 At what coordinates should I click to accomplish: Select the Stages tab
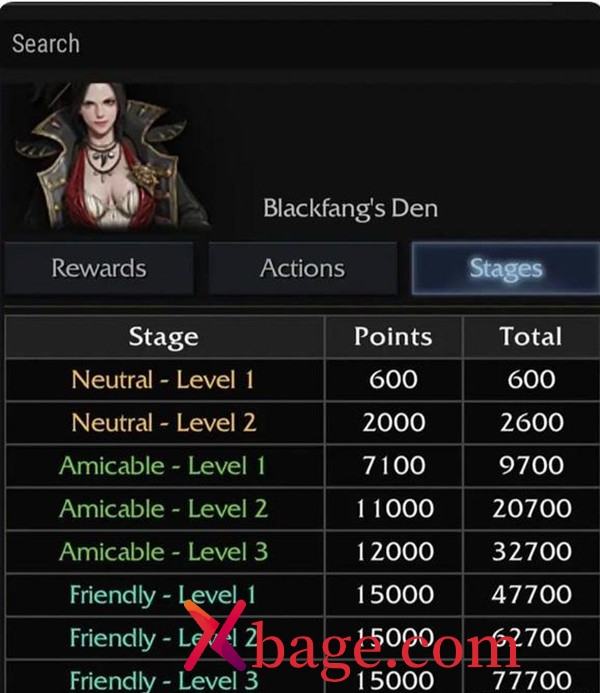click(505, 268)
